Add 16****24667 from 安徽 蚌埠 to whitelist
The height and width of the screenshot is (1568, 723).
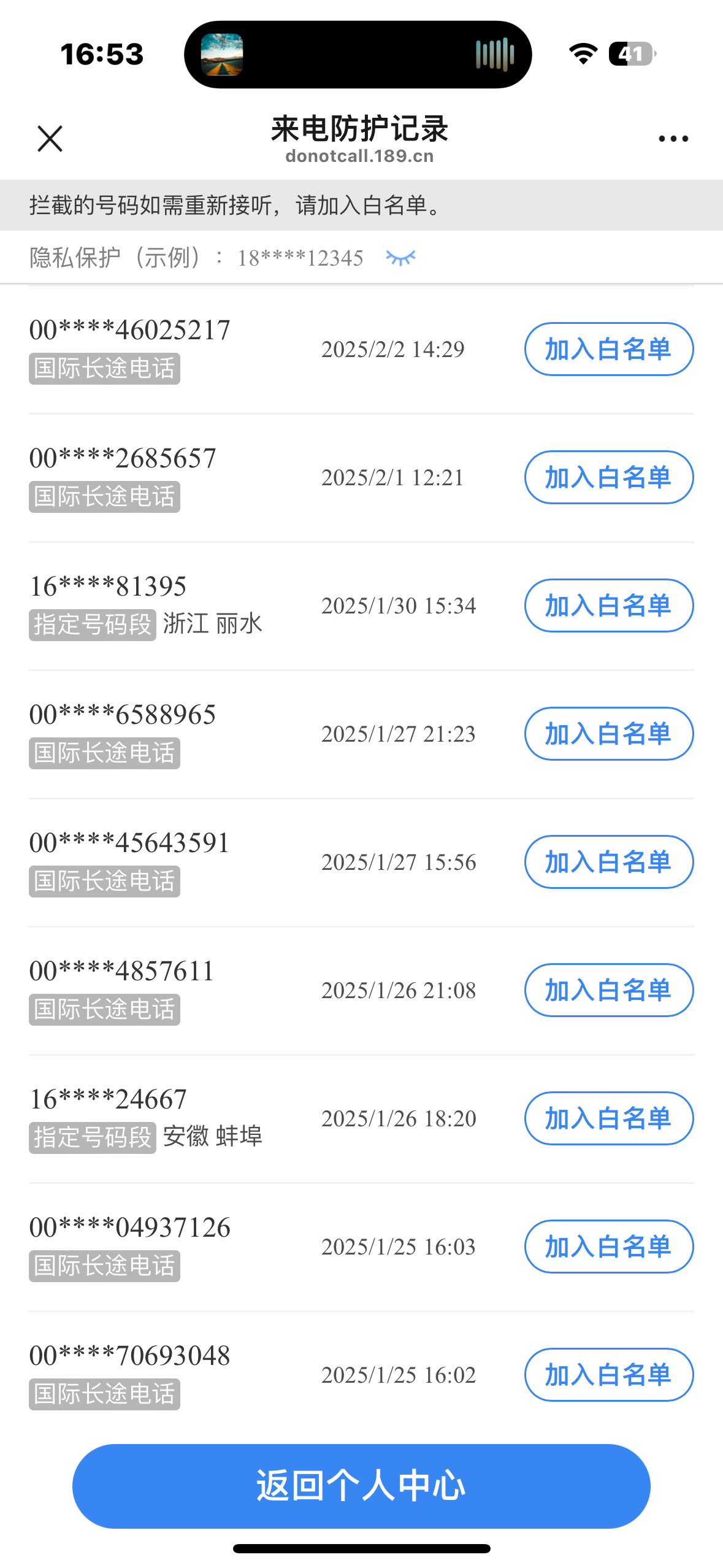coord(608,1118)
